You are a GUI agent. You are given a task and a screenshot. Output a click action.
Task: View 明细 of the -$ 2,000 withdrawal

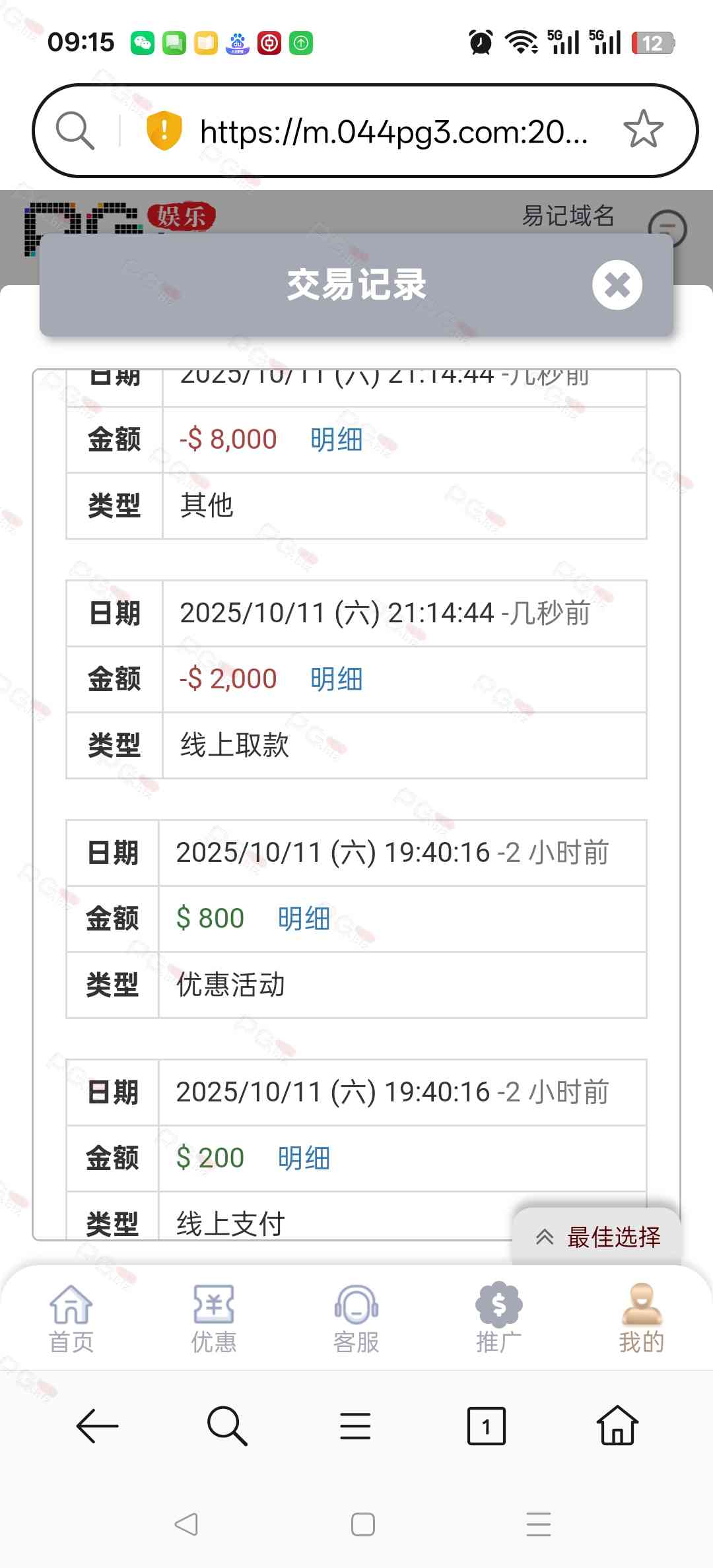[336, 679]
